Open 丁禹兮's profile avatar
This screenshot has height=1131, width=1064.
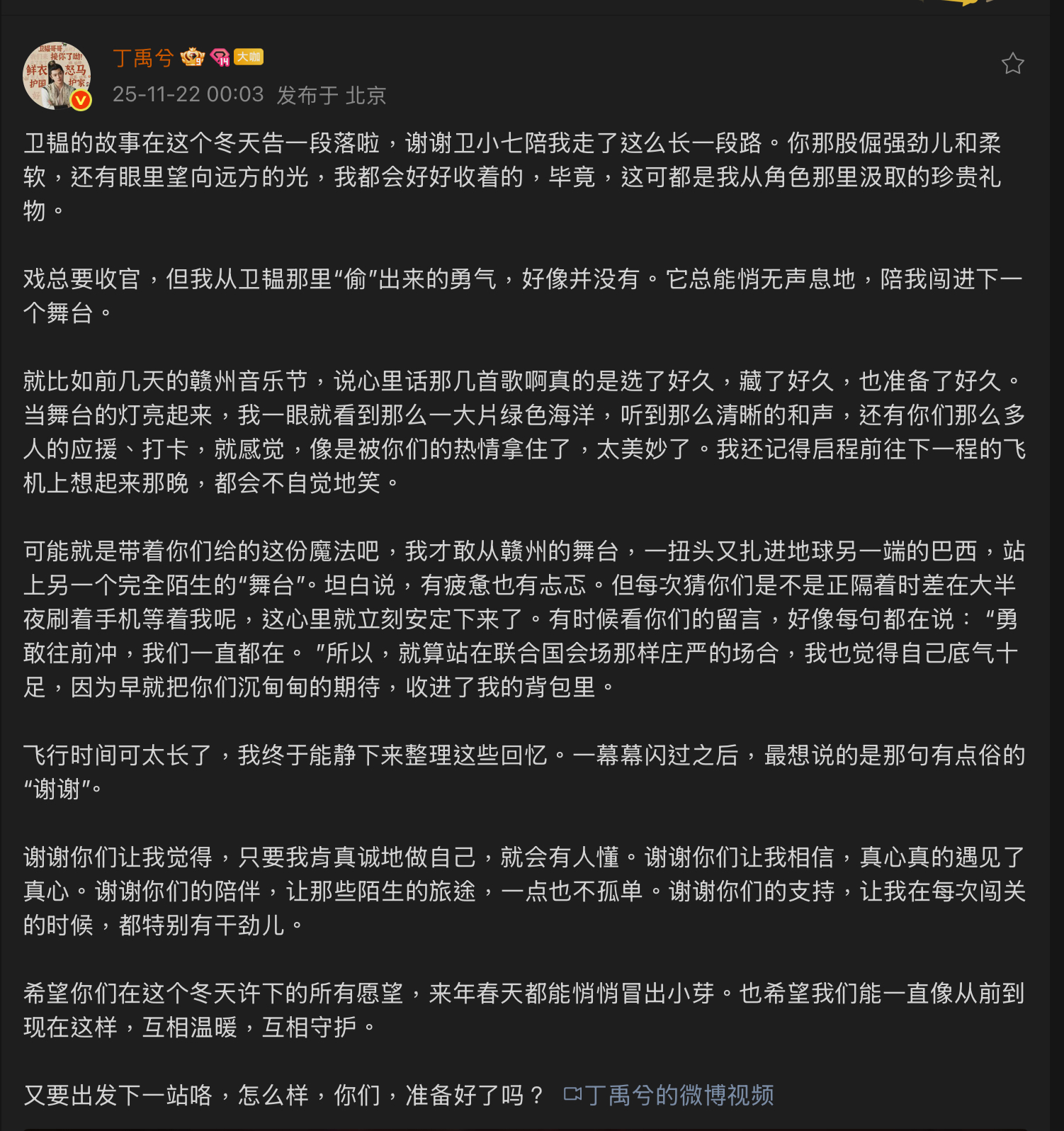click(57, 76)
